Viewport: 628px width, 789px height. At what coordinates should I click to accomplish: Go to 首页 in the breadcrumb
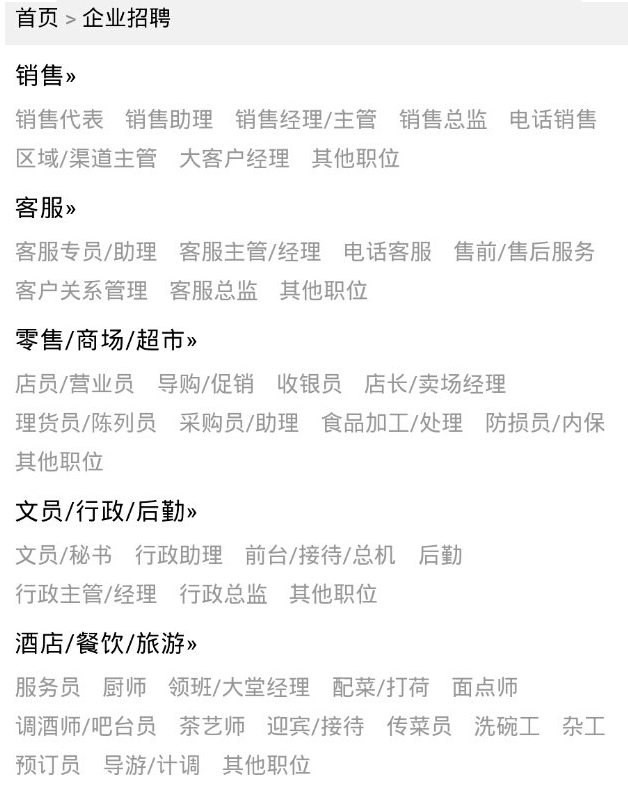pyautogui.click(x=37, y=18)
